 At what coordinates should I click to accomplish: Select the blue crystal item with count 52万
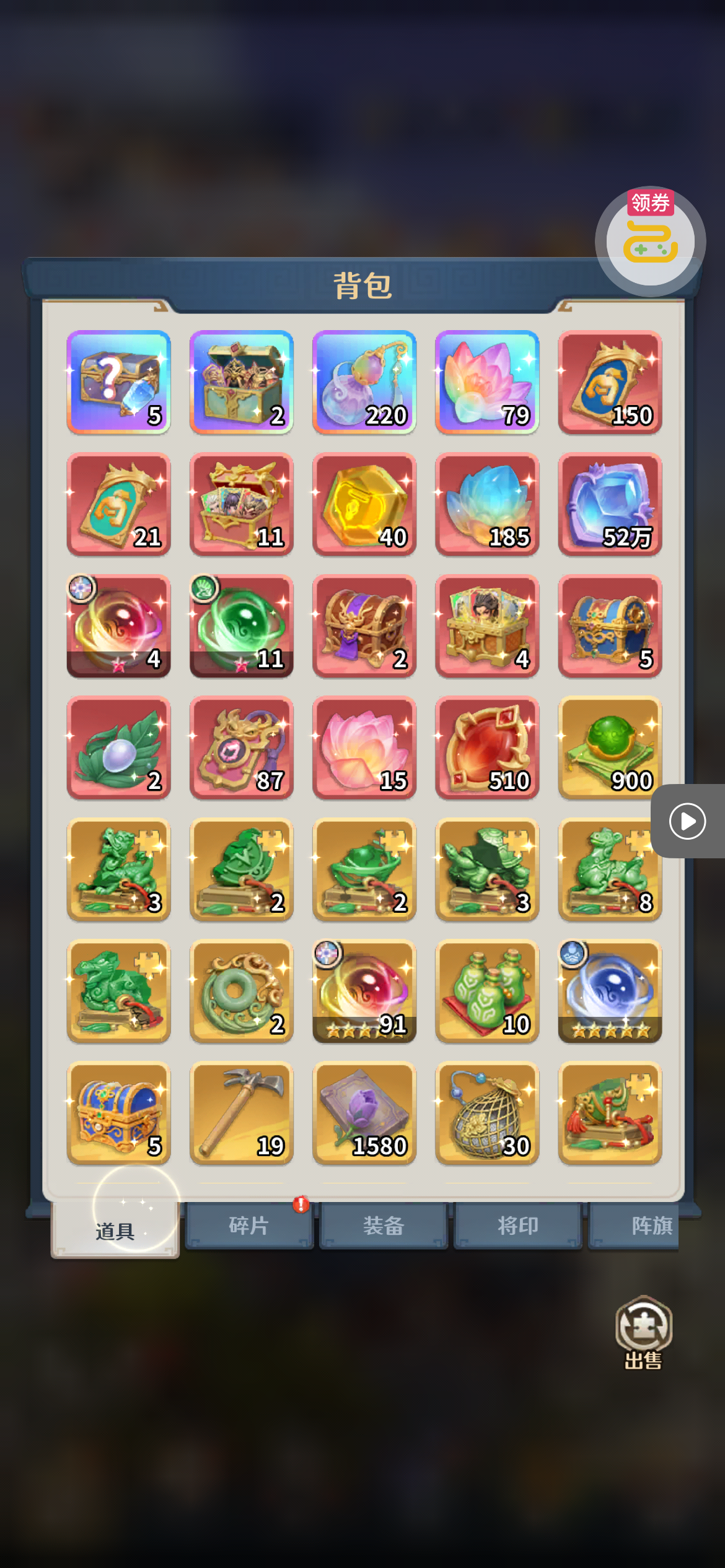610,503
